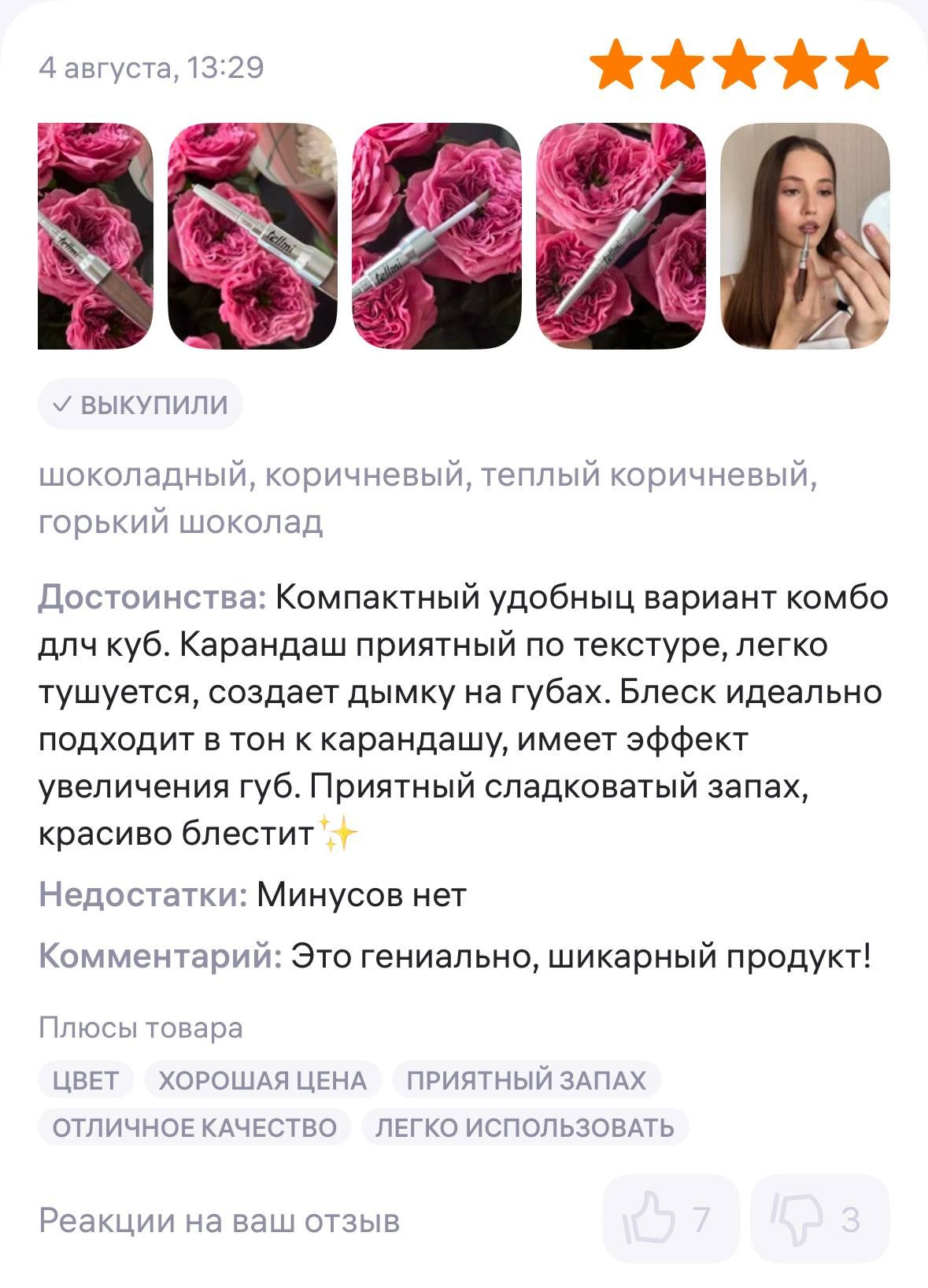Open the review photo showing the brown gloss tube
The width and height of the screenshot is (928, 1288).
(95, 235)
